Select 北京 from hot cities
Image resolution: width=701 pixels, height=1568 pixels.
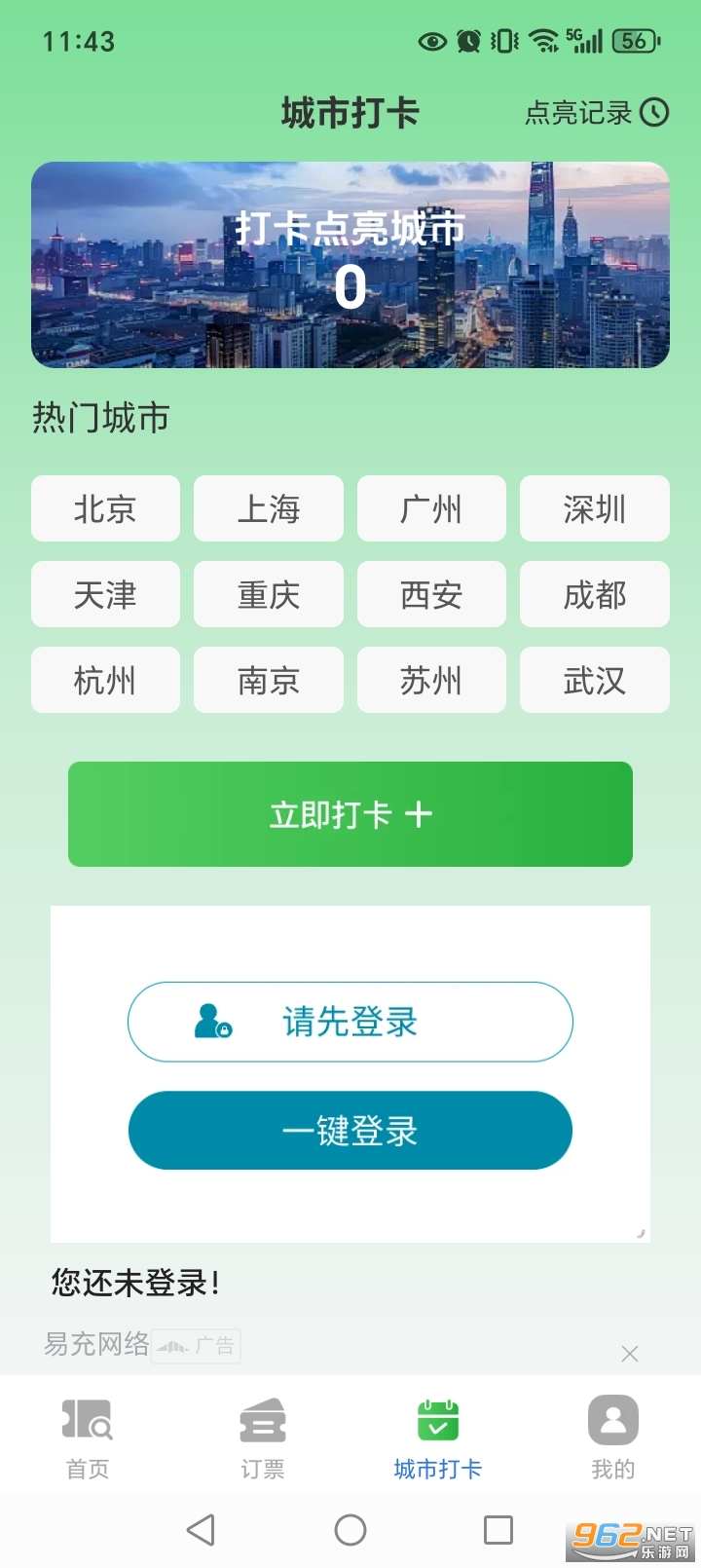pyautogui.click(x=105, y=509)
